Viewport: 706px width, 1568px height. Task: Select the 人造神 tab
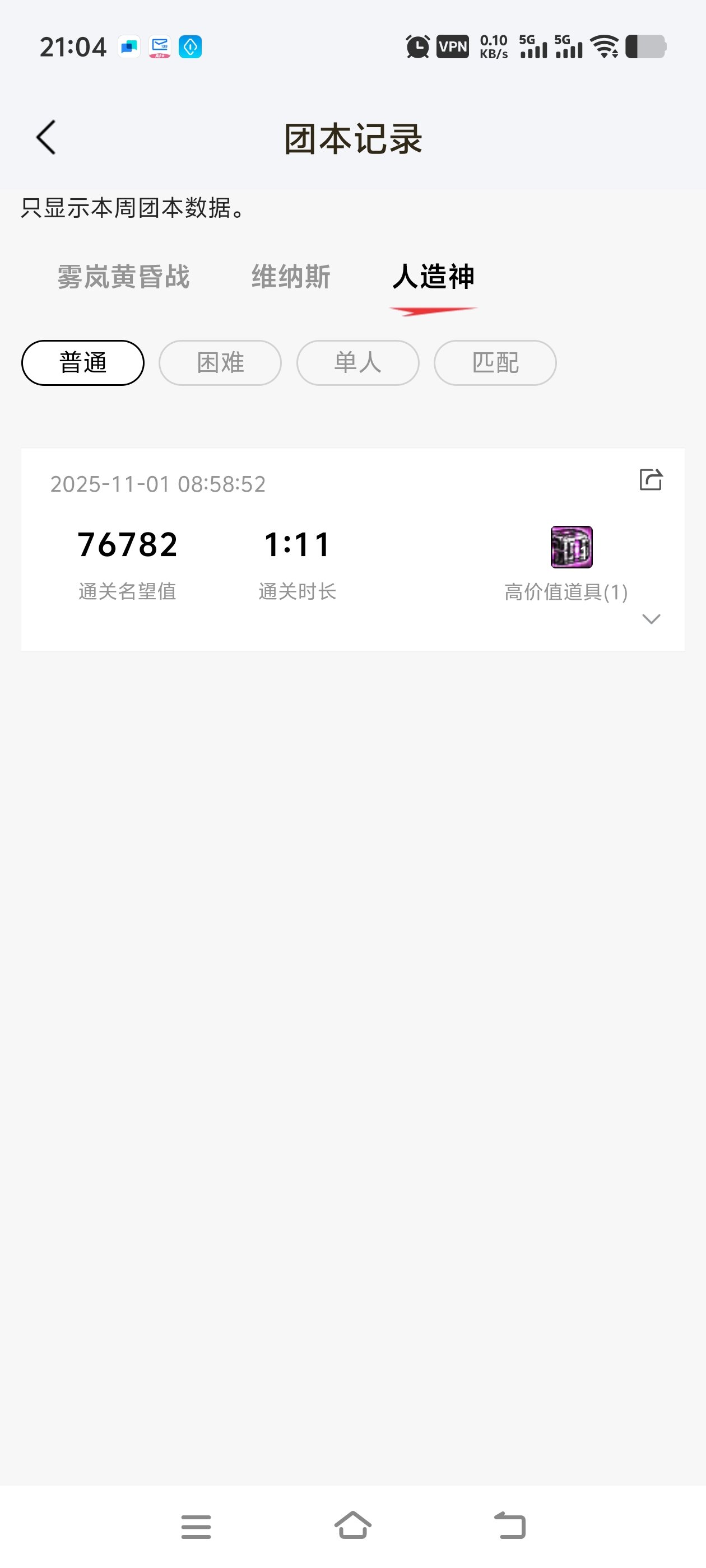(433, 277)
